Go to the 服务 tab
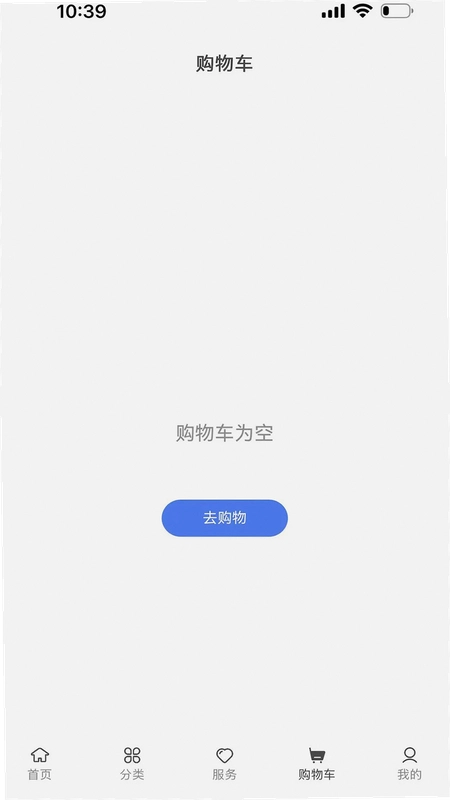 point(224,764)
